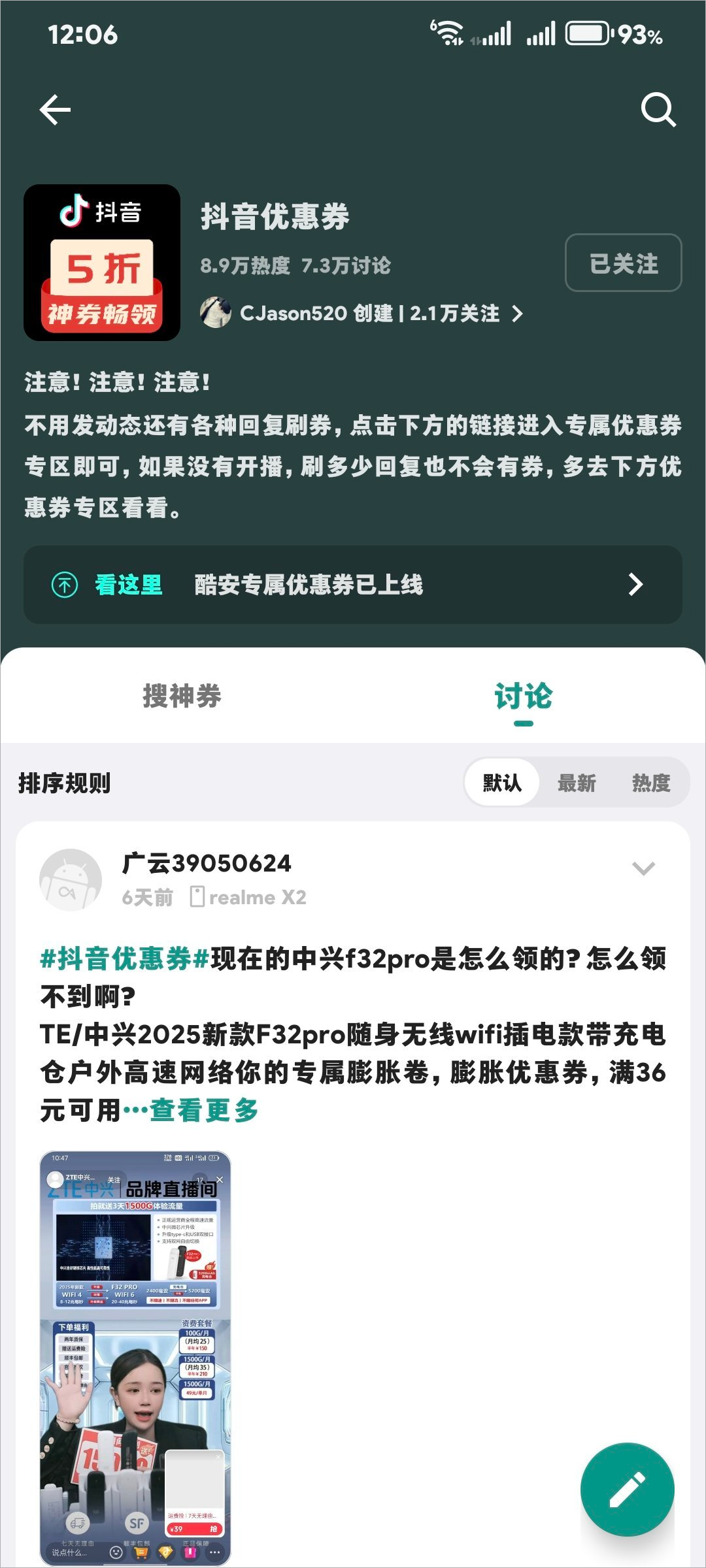Expand the dropdown arrow on 广云39050624's post
The image size is (706, 1568).
tap(643, 868)
